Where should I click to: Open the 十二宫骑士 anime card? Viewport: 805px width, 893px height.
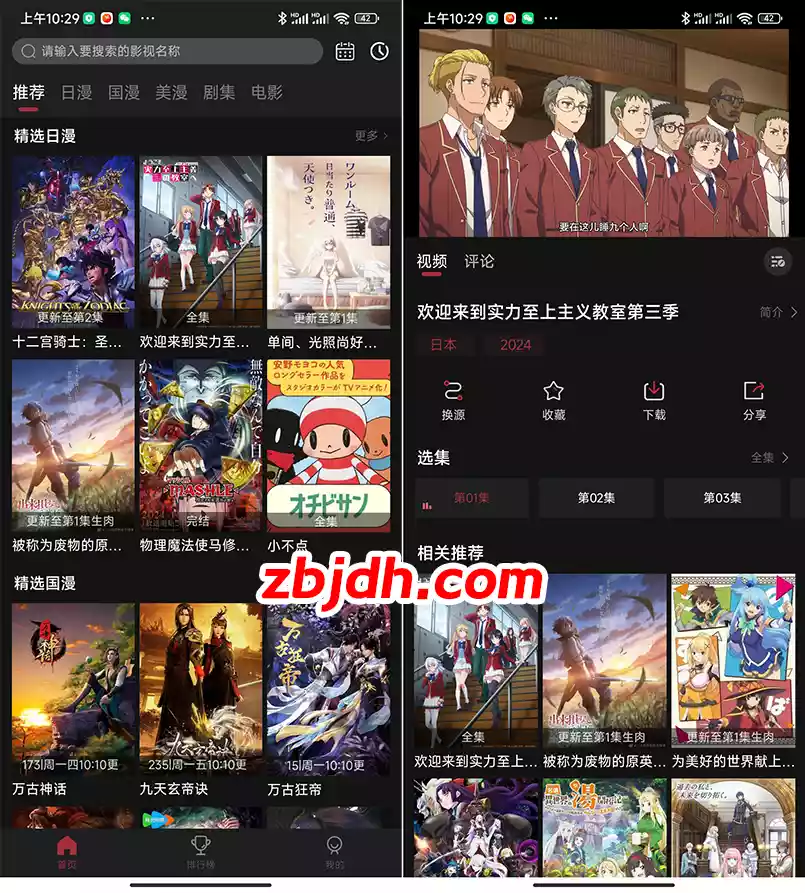[73, 243]
